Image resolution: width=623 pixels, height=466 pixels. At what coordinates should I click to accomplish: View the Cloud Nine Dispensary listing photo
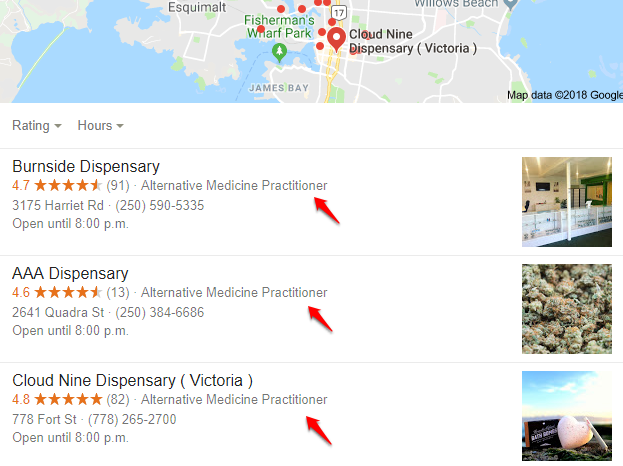(567, 416)
